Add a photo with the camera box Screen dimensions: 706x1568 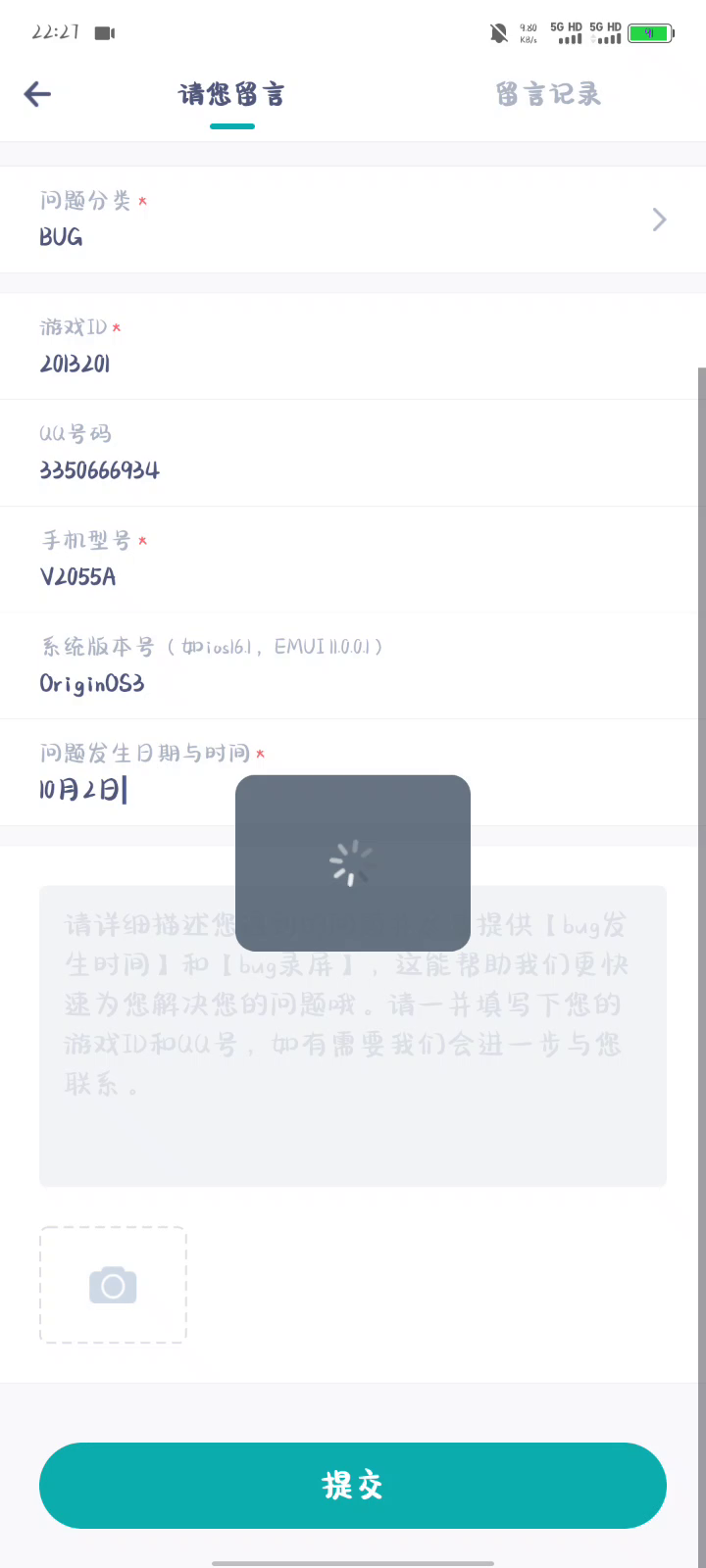[x=113, y=1285]
